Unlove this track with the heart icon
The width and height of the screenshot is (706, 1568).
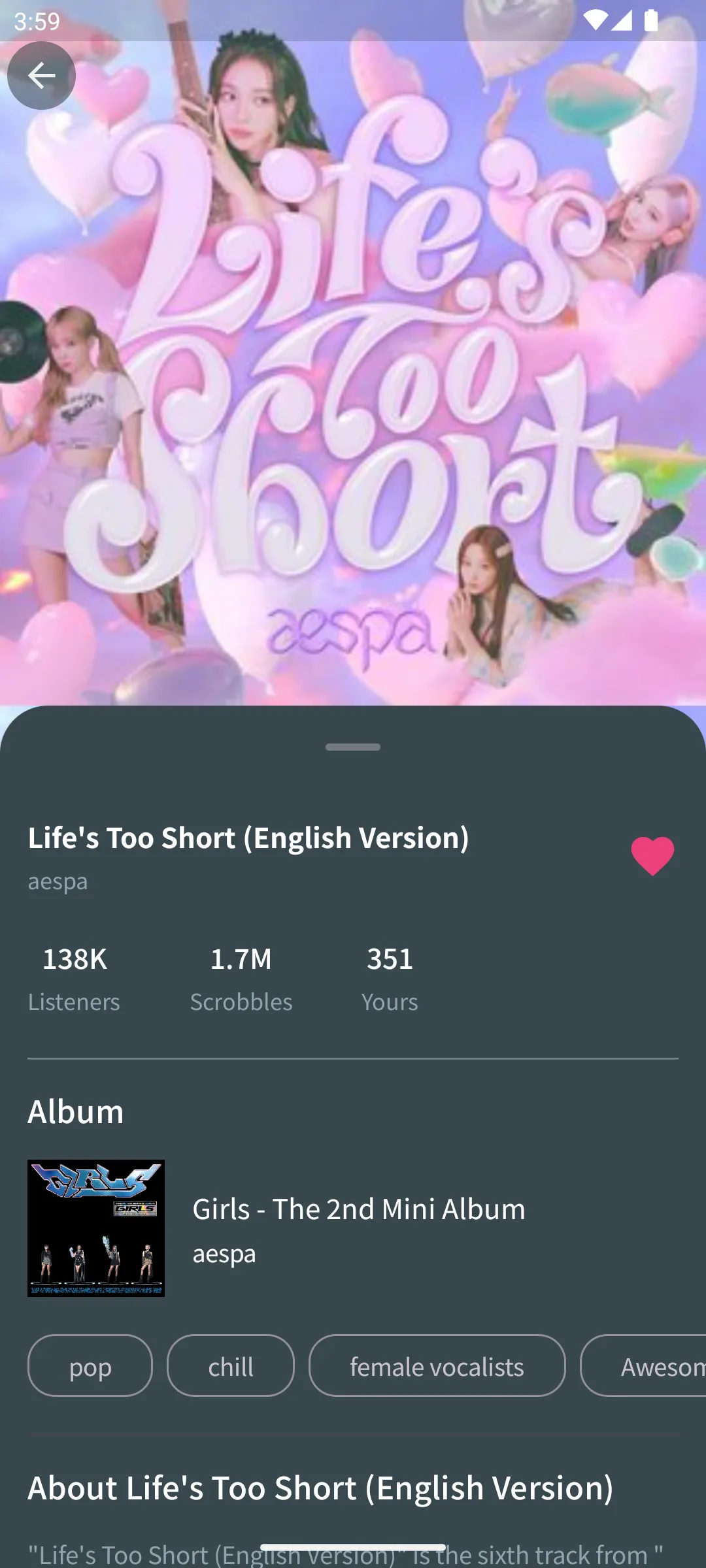(652, 856)
